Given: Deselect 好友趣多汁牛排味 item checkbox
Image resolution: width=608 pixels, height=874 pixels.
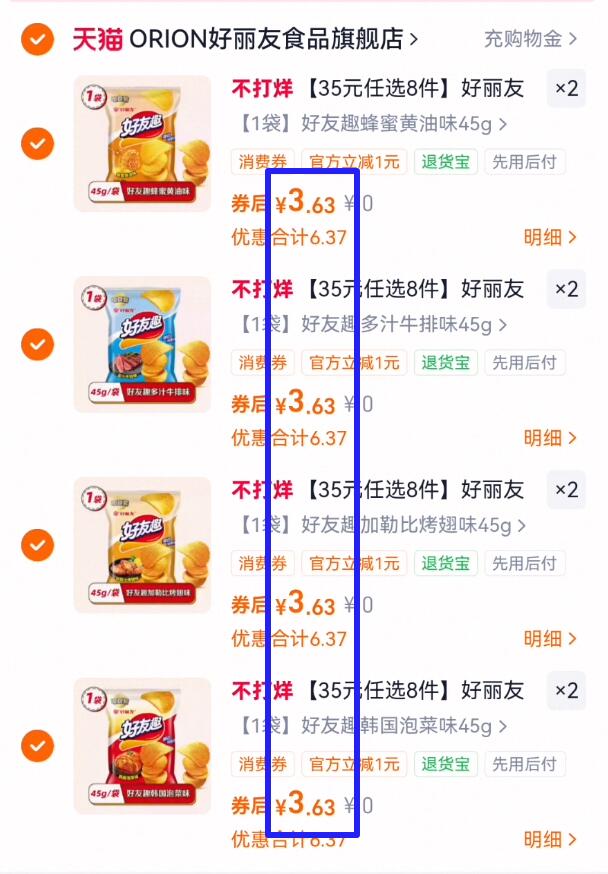Looking at the screenshot, I should pyautogui.click(x=37, y=345).
